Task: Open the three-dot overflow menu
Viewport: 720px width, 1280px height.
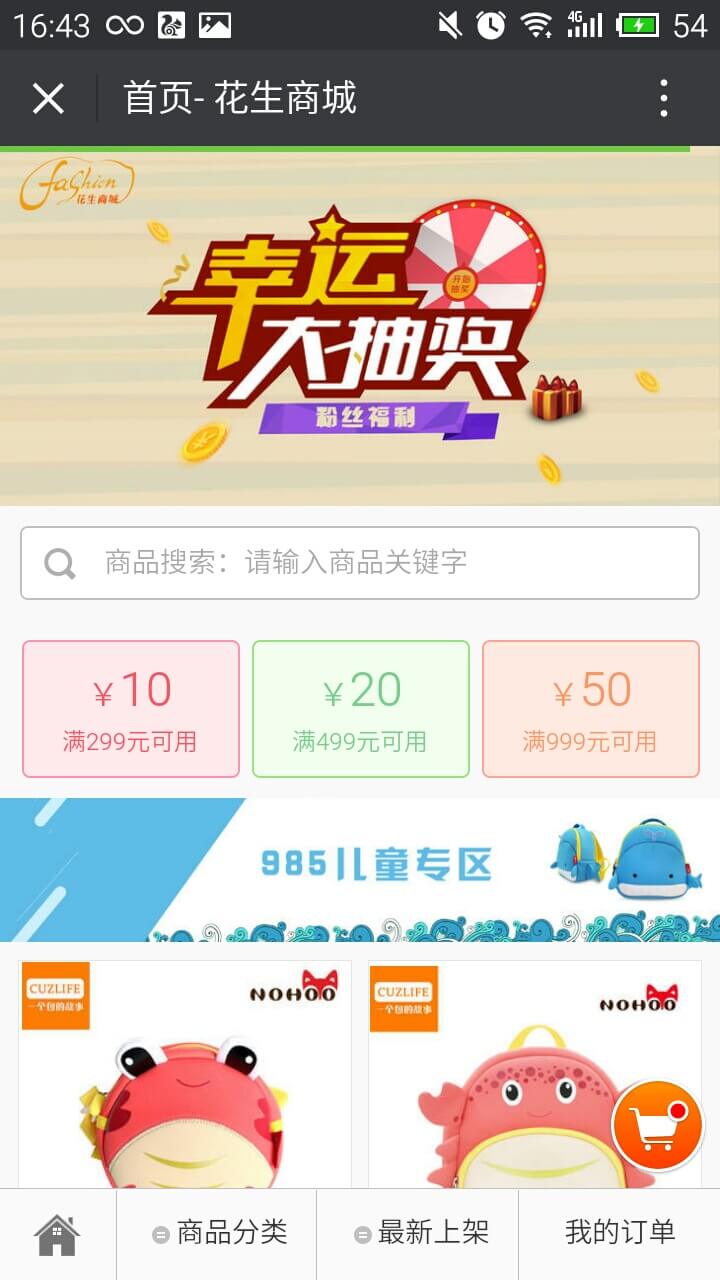Action: click(663, 99)
